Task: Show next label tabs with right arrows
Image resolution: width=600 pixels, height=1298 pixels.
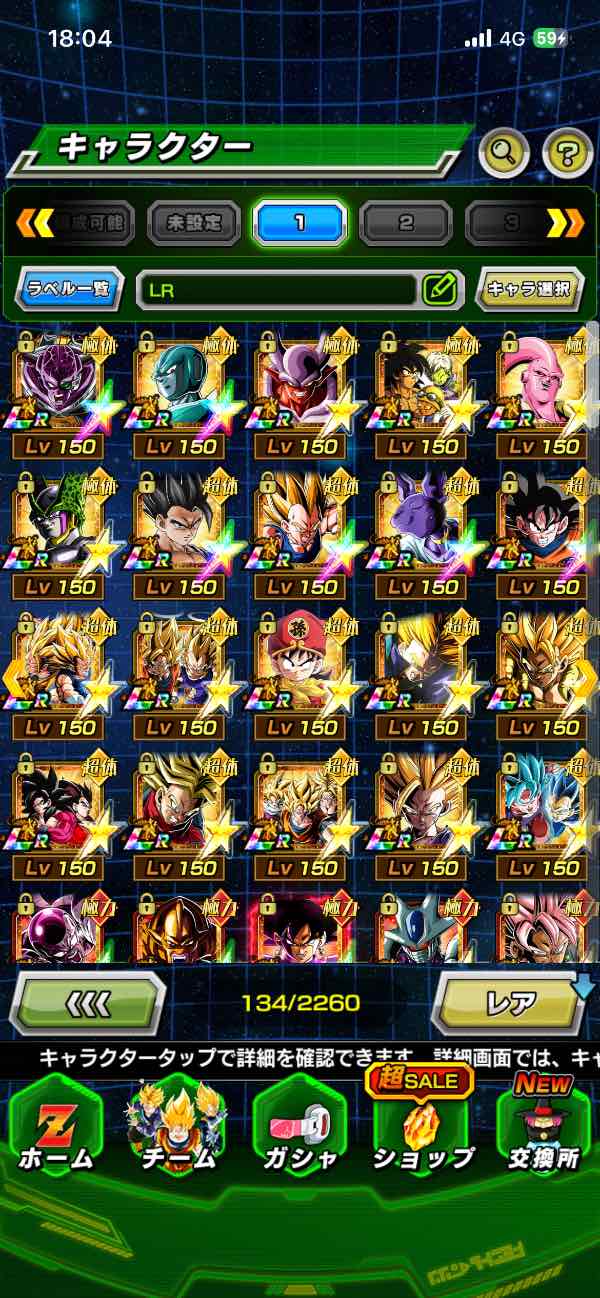Action: tap(566, 223)
